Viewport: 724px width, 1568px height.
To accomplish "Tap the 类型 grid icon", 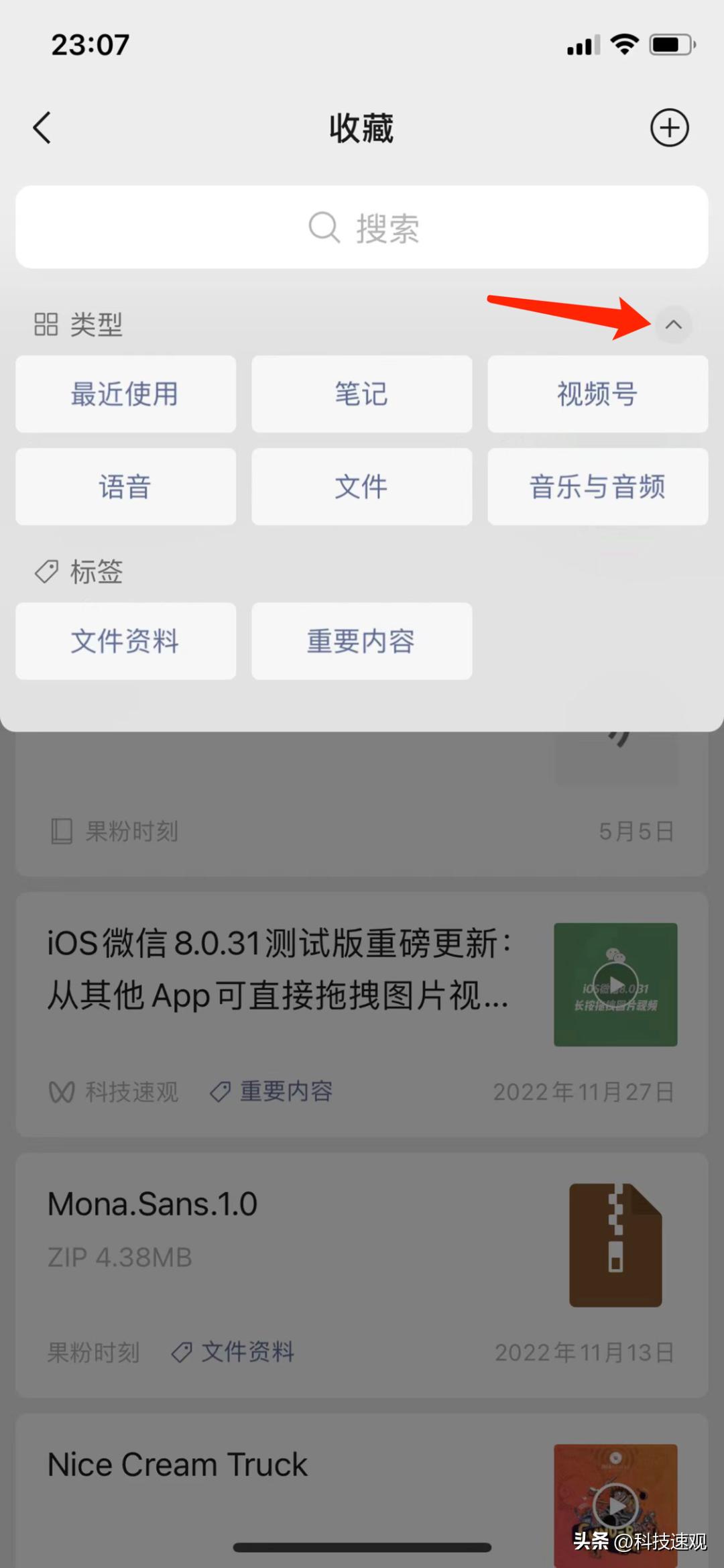I will (x=46, y=324).
